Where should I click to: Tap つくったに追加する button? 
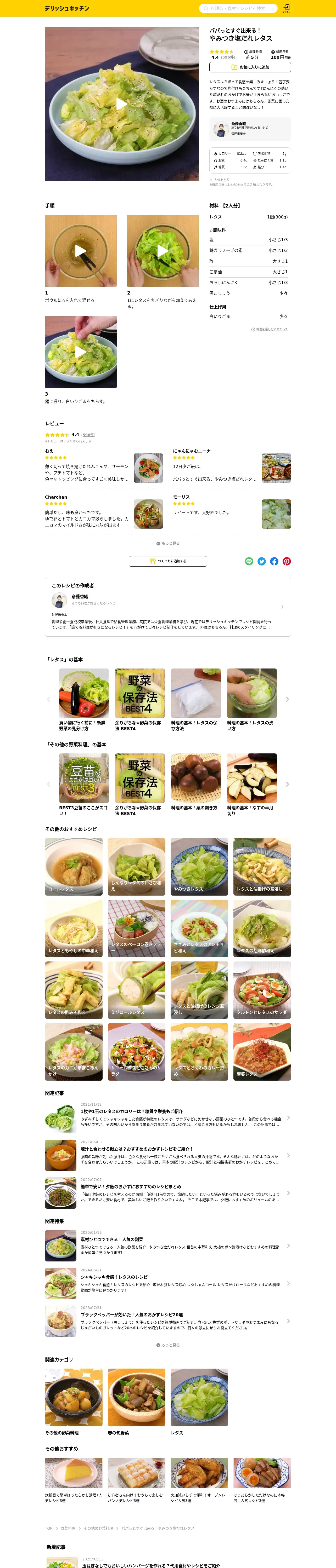coord(168,561)
